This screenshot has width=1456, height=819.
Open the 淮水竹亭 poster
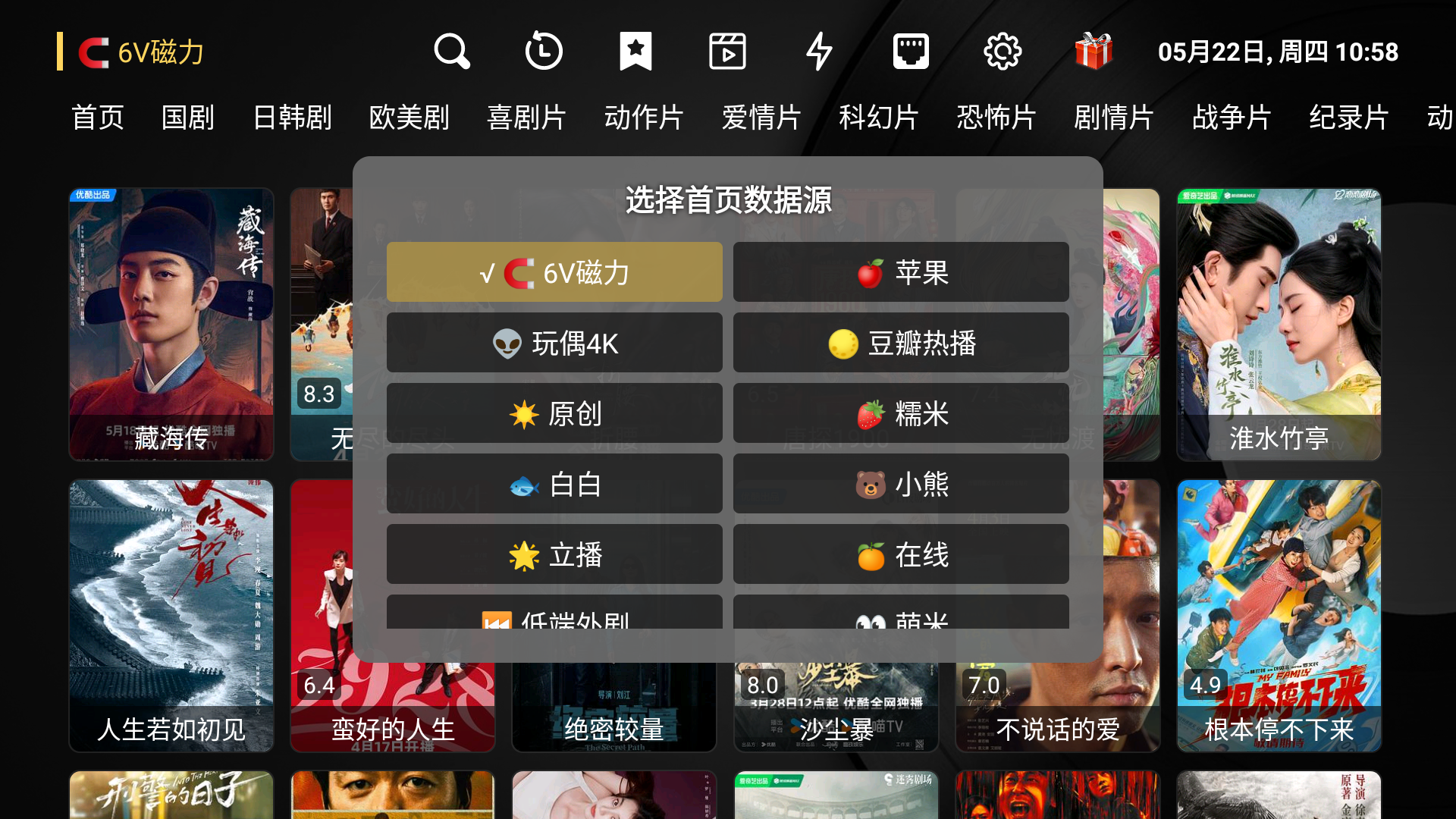pos(1279,325)
